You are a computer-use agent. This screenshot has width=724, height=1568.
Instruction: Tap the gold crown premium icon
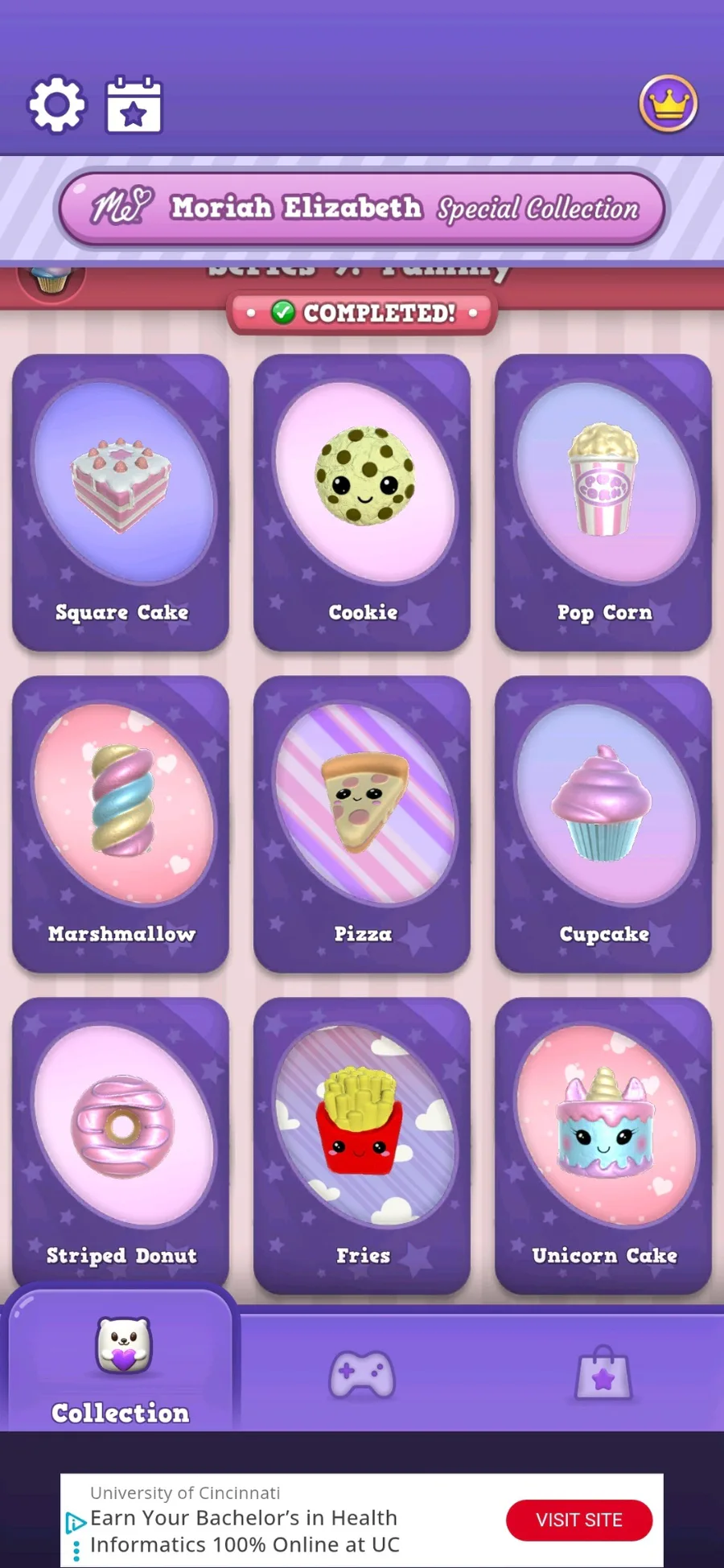tap(668, 104)
